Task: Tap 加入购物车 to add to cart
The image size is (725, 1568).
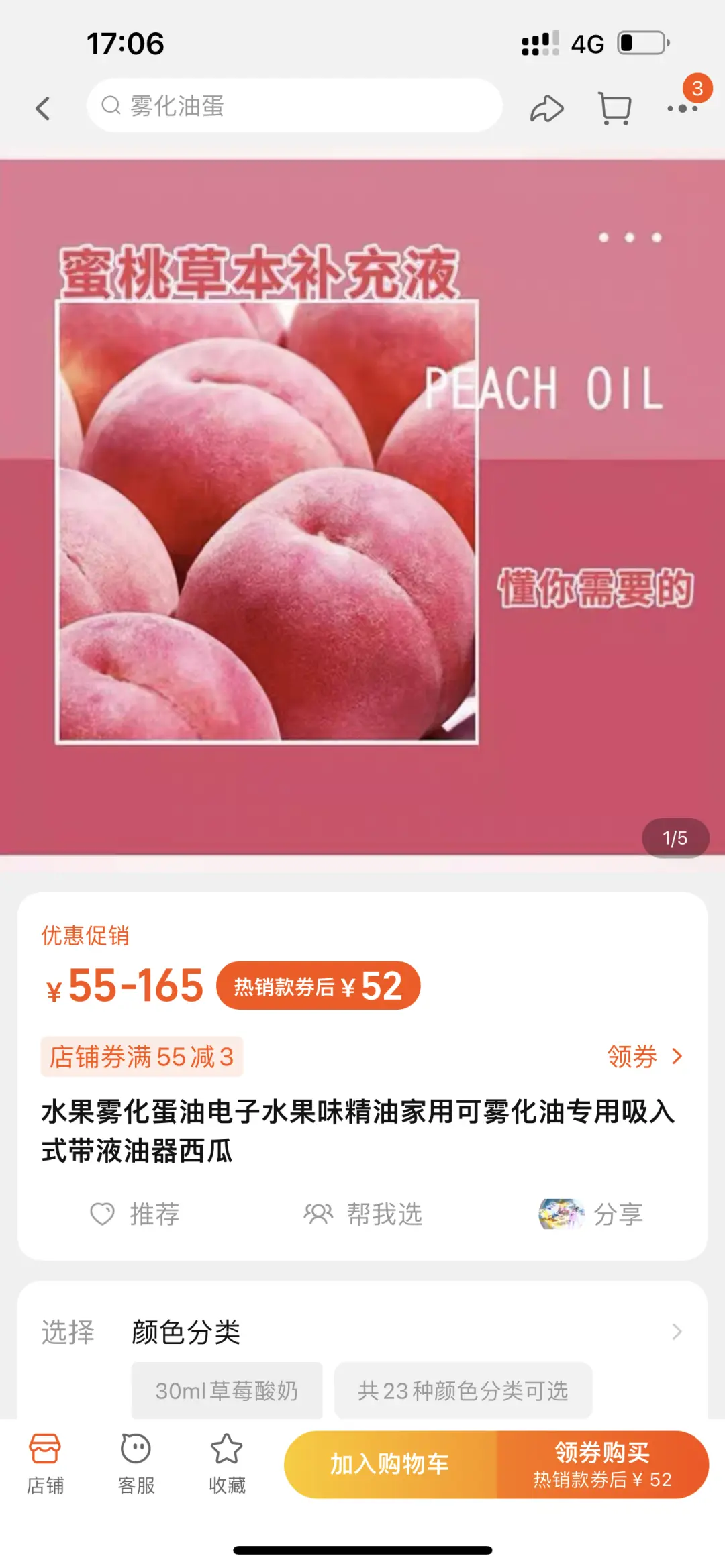Action: (390, 1465)
